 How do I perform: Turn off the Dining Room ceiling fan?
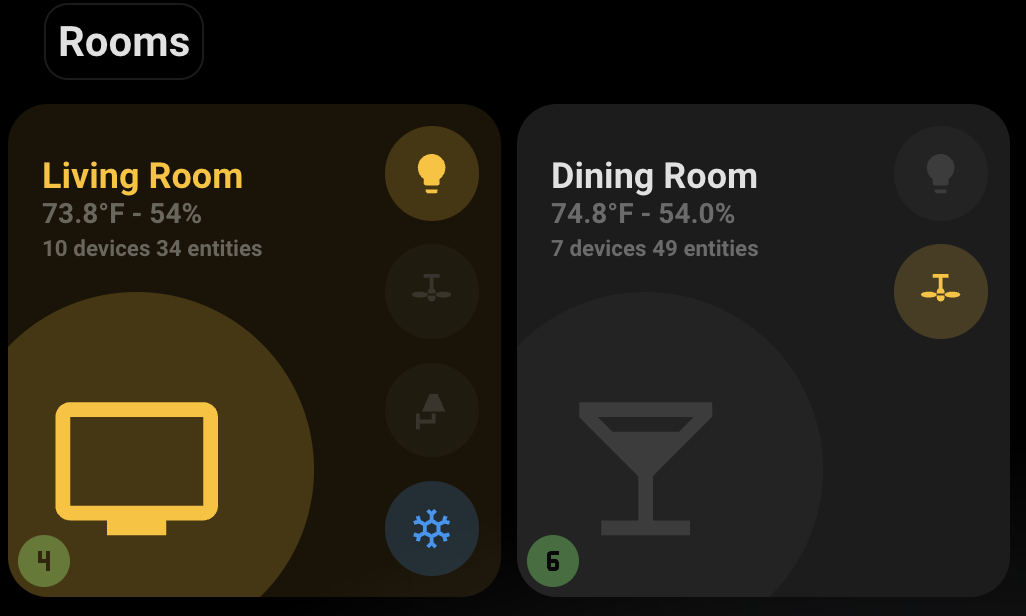point(940,291)
